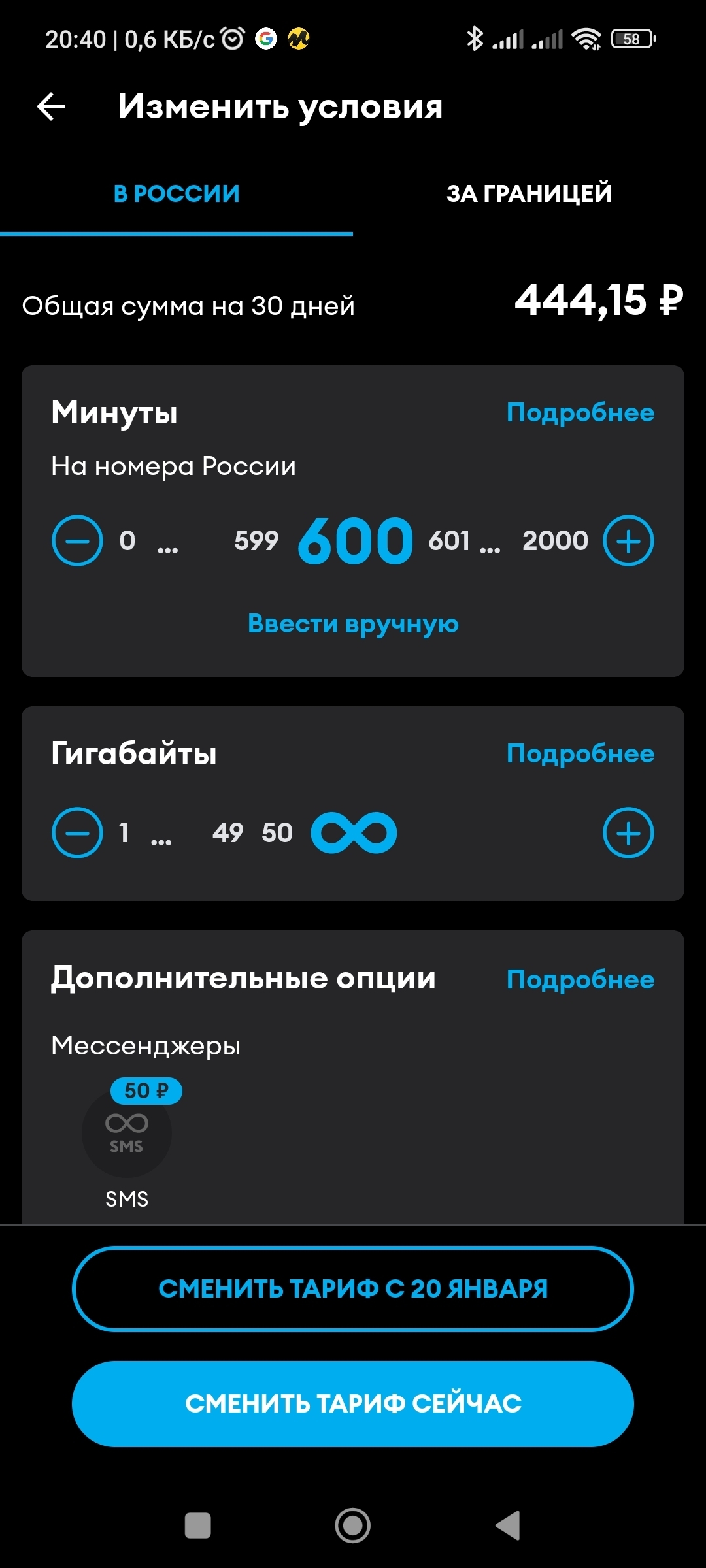
Task: Choose 599 minutes value
Action: point(256,541)
